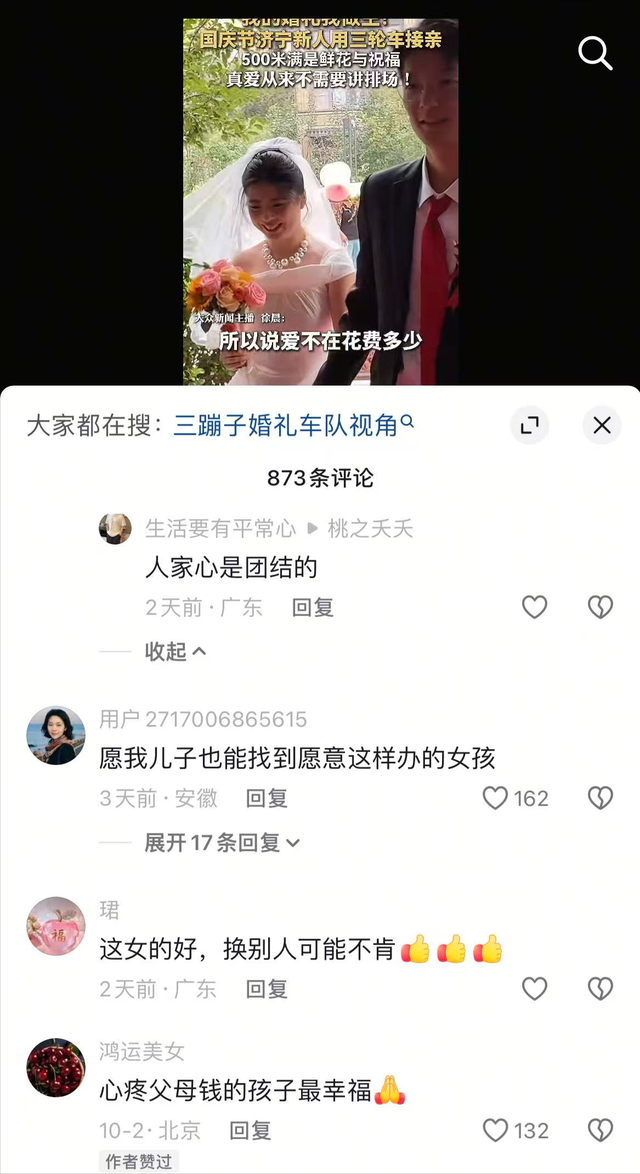
Task: Reply to 珺's comment
Action: point(267,989)
